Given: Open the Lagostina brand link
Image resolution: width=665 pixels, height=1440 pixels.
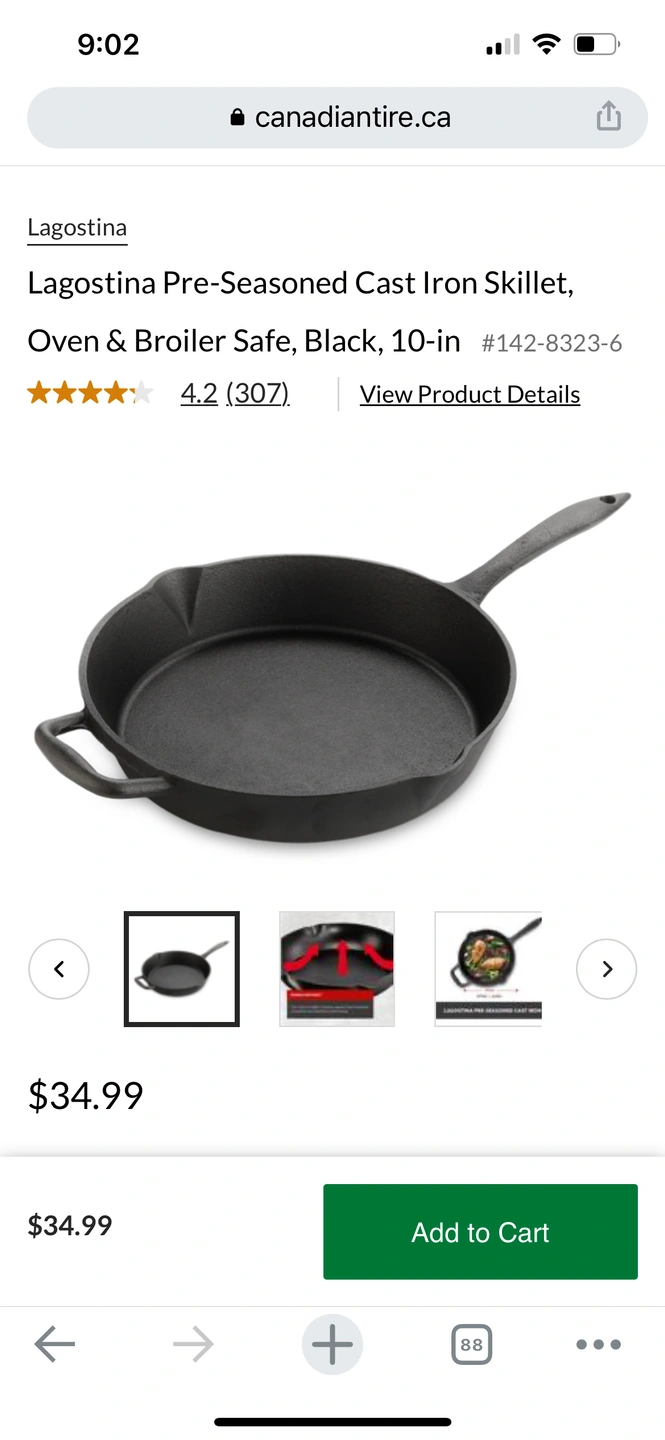Looking at the screenshot, I should [x=77, y=228].
